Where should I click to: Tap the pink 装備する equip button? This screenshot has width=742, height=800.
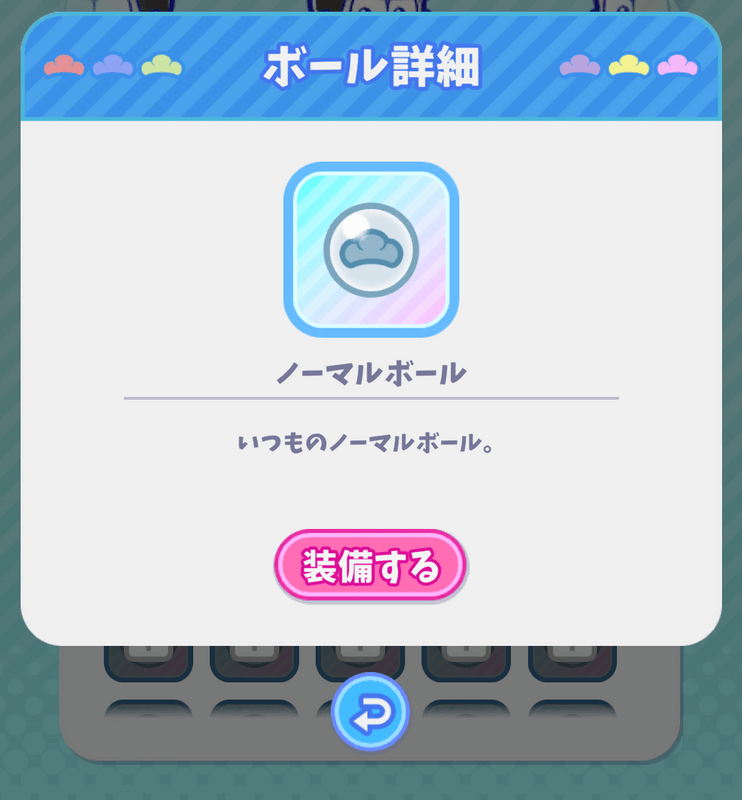point(370,566)
